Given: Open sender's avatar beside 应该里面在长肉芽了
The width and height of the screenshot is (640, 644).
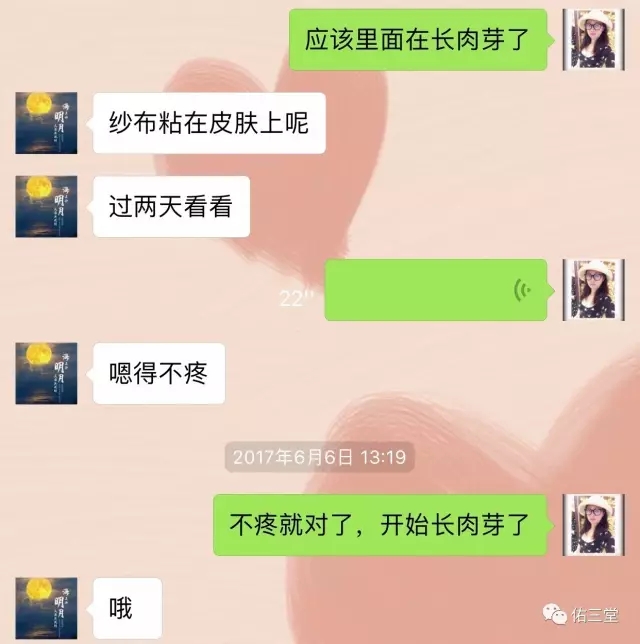Looking at the screenshot, I should tap(594, 39).
